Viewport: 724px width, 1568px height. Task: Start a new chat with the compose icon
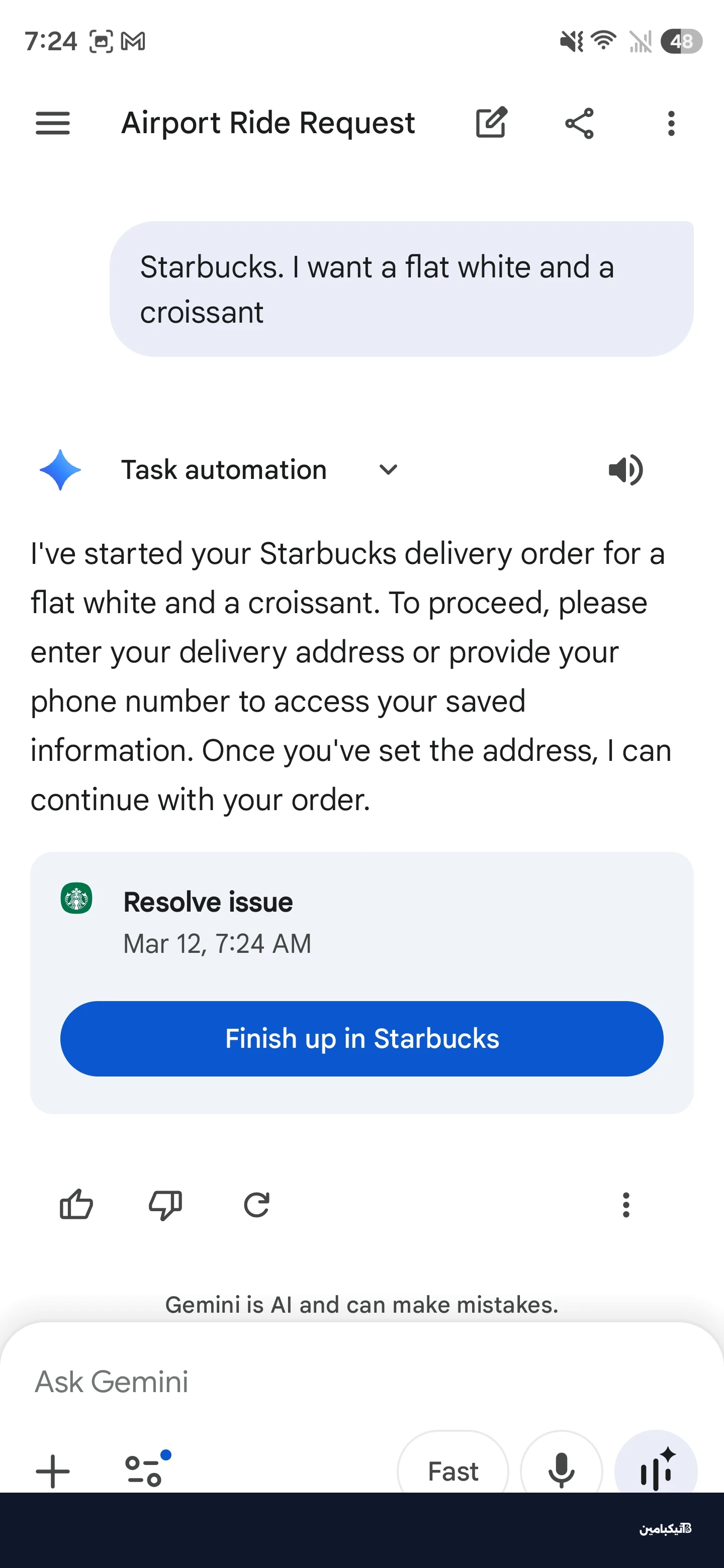click(x=491, y=123)
